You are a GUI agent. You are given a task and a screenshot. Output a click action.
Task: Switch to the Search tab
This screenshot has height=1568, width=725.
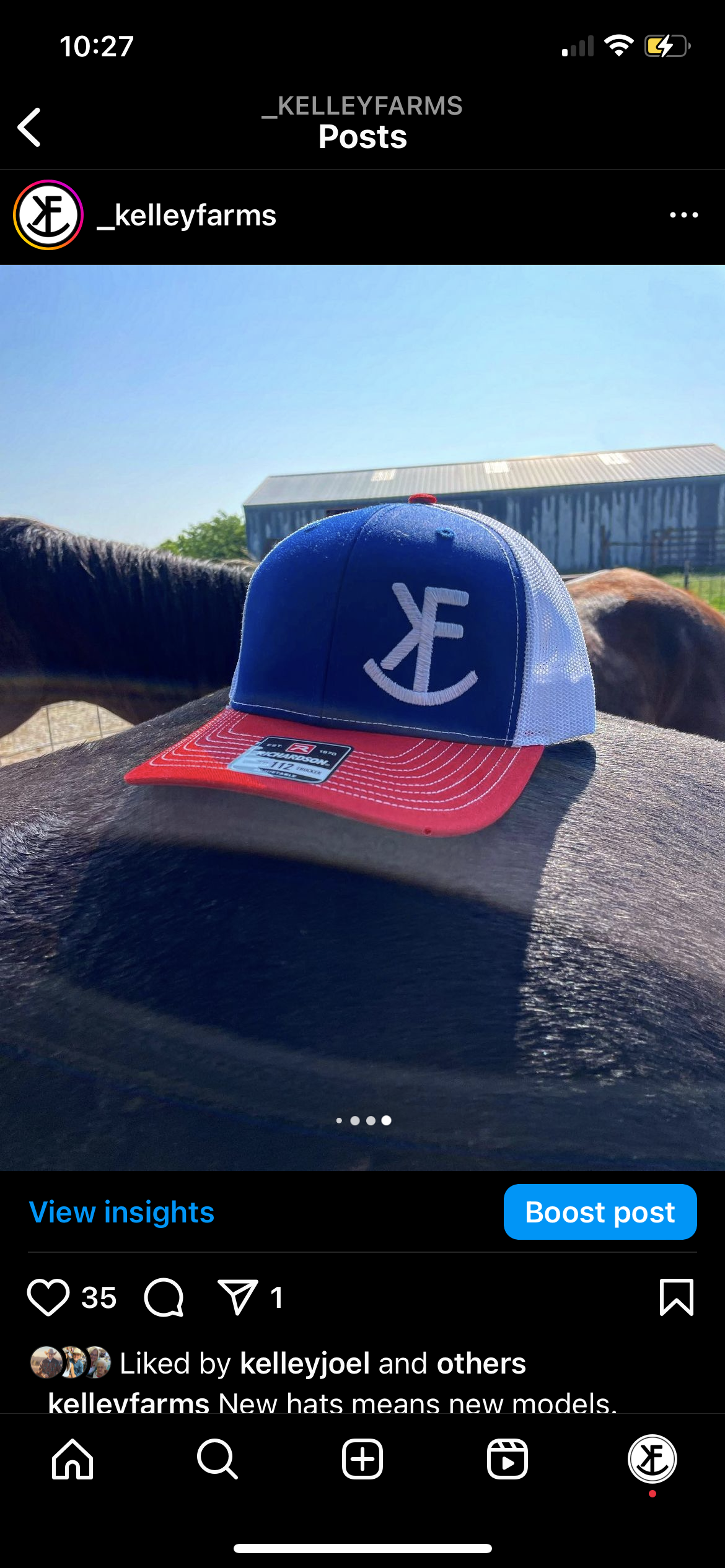217,1459
